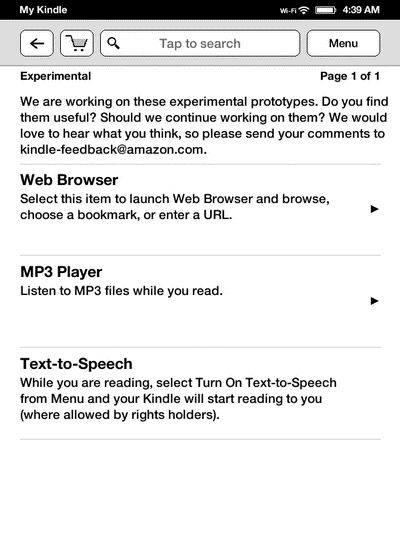Go back with the arrow button
This screenshot has height=533, width=400.
click(x=37, y=43)
